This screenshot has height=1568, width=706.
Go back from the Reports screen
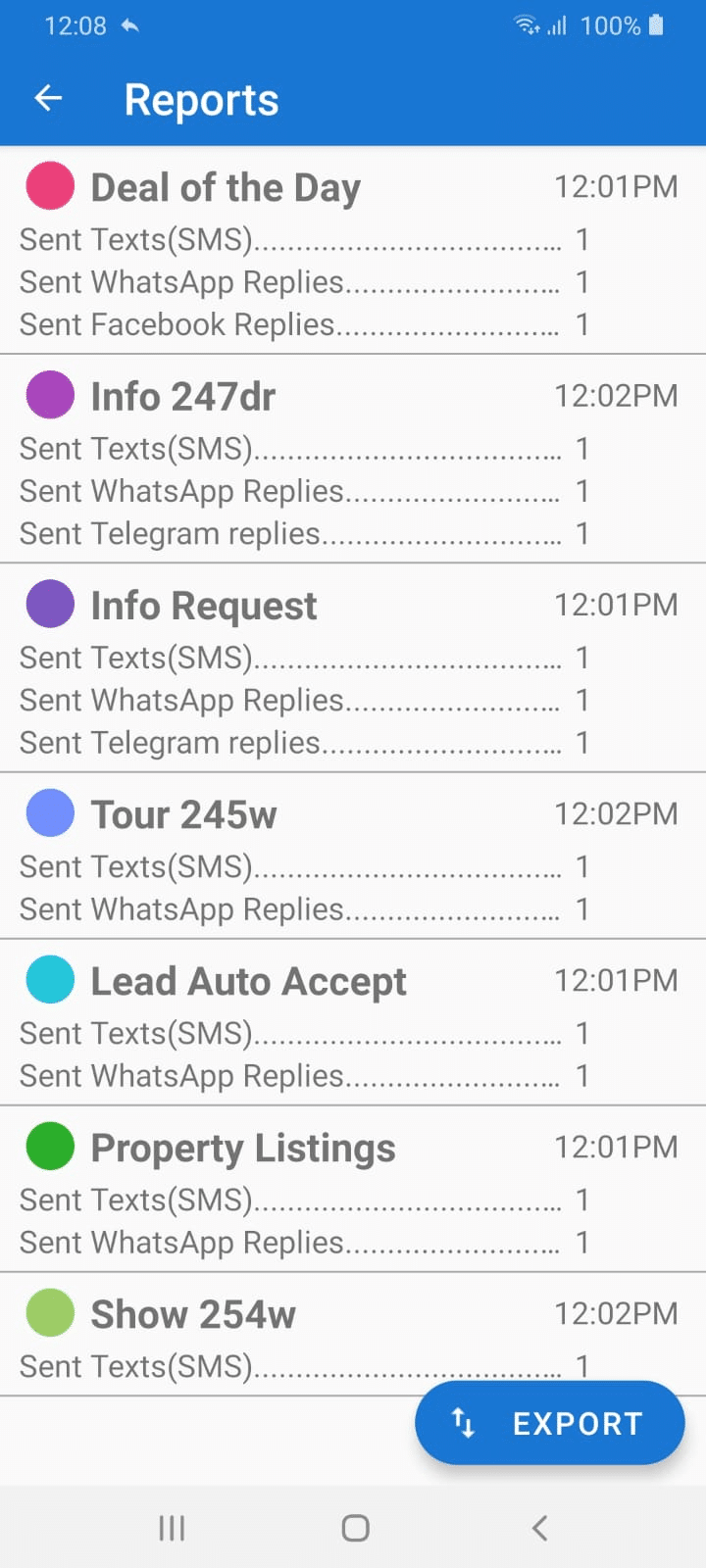point(48,98)
